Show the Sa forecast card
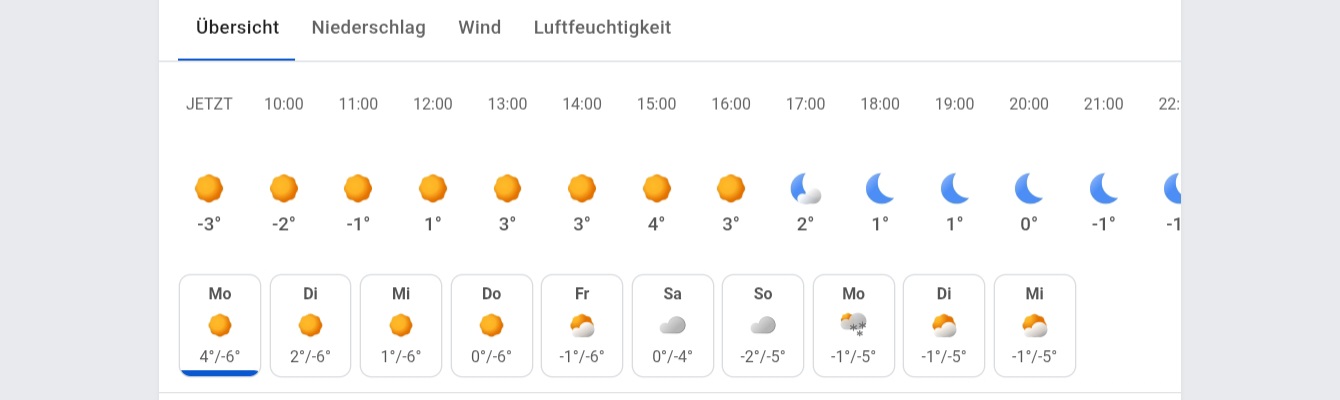This screenshot has width=1340, height=400. (x=672, y=325)
